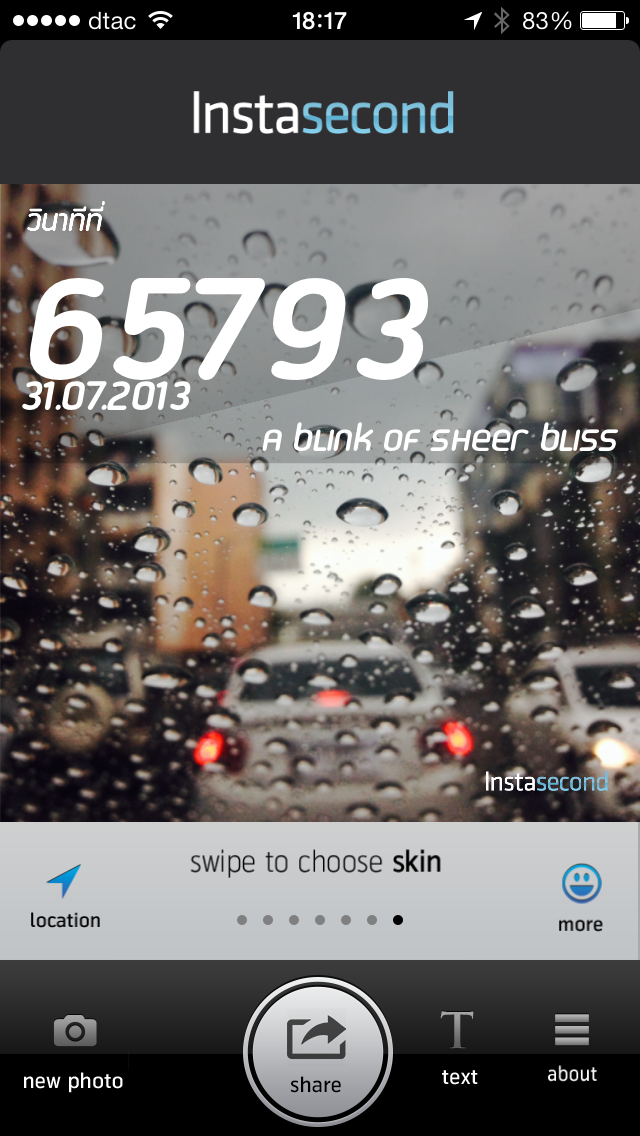Share the Instasecond image
Screen dimensions: 640x1136
click(x=317, y=1050)
